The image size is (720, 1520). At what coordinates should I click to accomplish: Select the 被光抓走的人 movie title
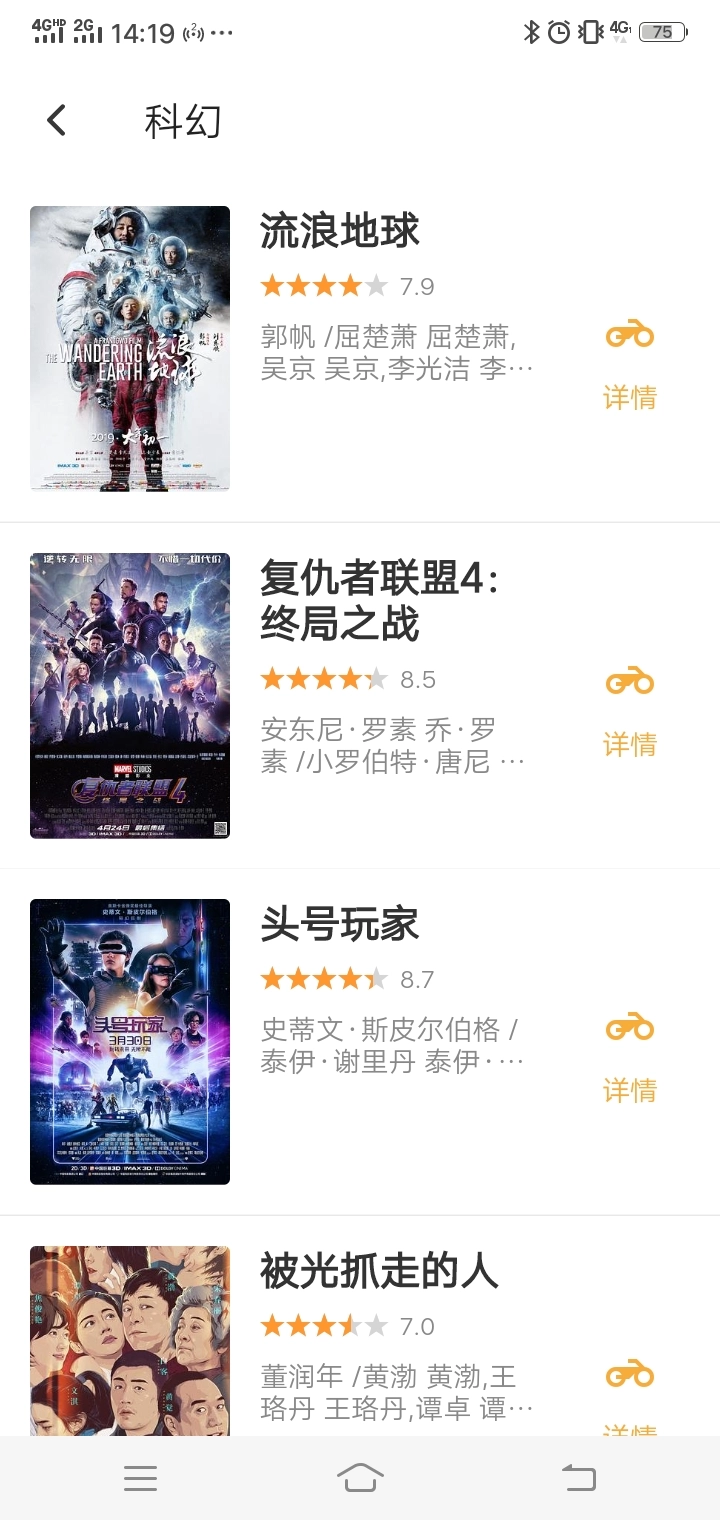click(x=379, y=1272)
